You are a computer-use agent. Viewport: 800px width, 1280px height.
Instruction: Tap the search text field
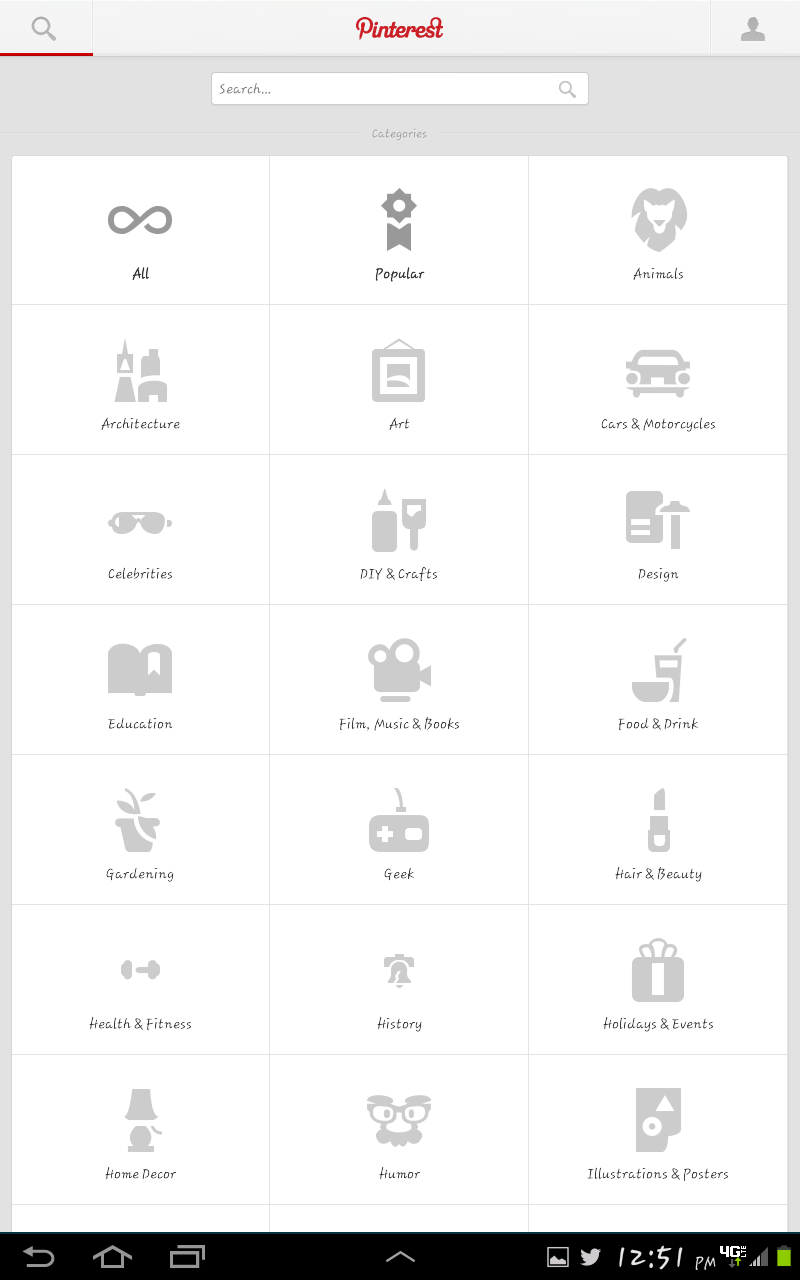tap(385, 89)
